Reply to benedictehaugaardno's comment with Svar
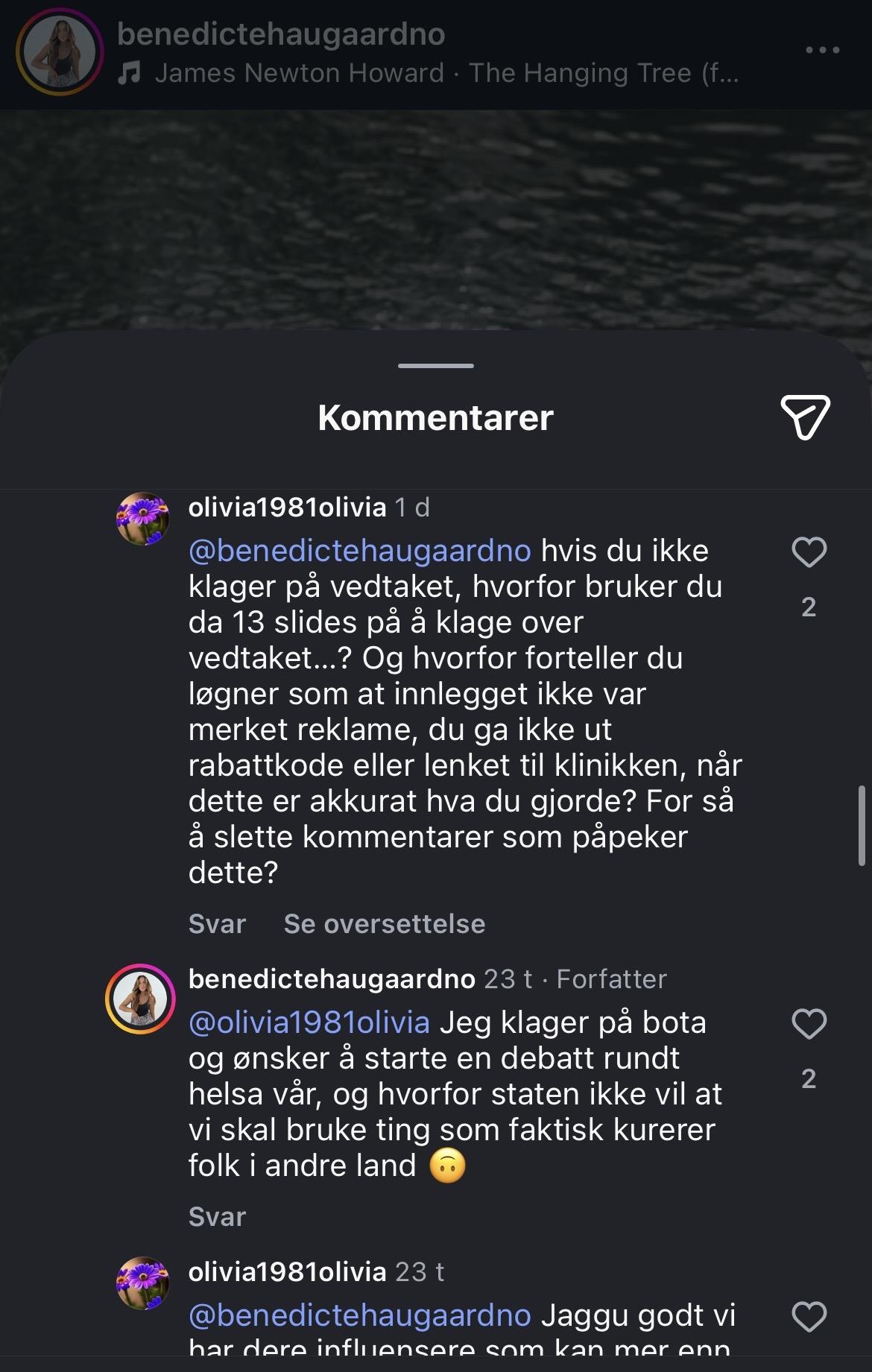Image resolution: width=872 pixels, height=1372 pixels. pyautogui.click(x=217, y=1217)
